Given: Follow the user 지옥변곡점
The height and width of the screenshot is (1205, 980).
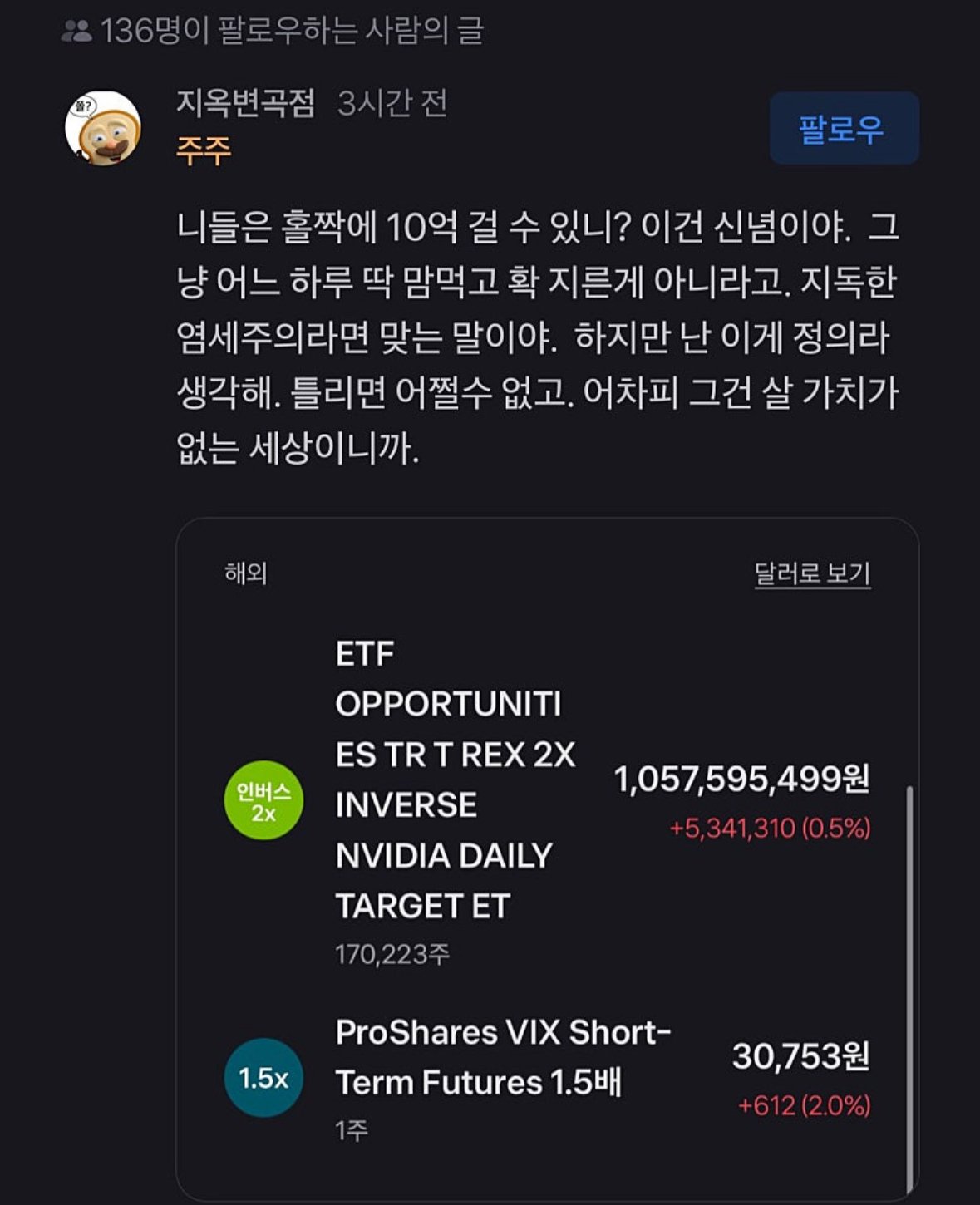Looking at the screenshot, I should tap(843, 129).
